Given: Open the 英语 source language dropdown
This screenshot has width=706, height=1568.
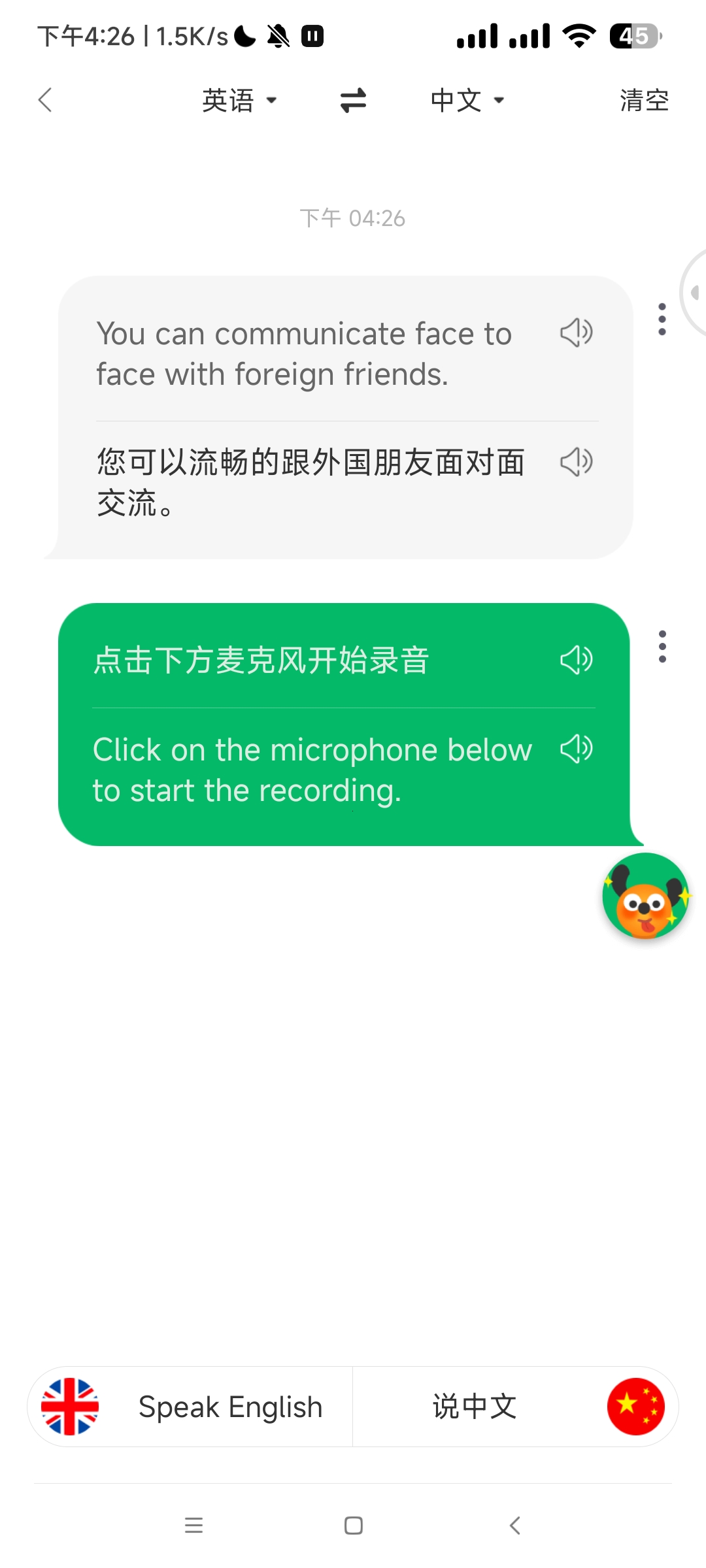Looking at the screenshot, I should tap(239, 101).
